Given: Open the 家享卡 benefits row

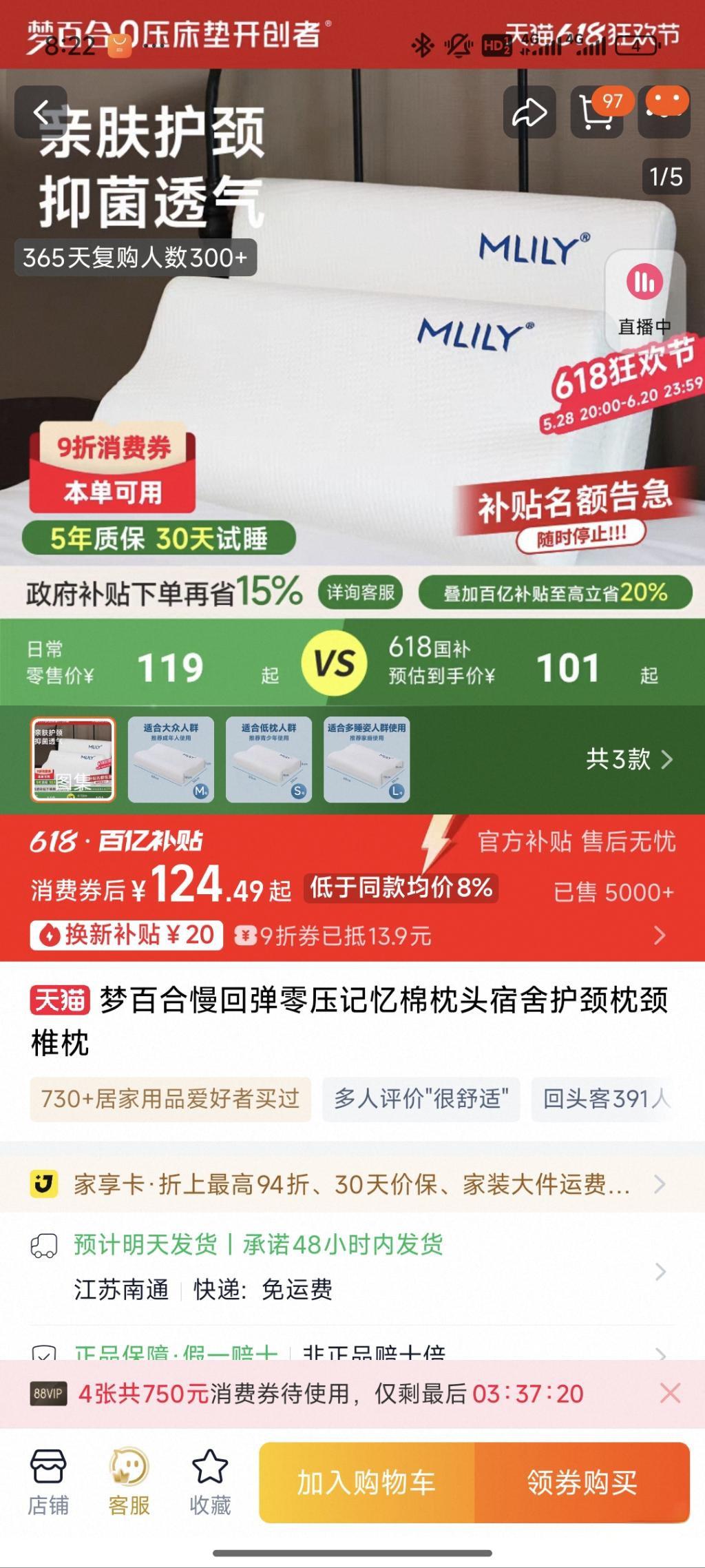Looking at the screenshot, I should click(351, 1185).
